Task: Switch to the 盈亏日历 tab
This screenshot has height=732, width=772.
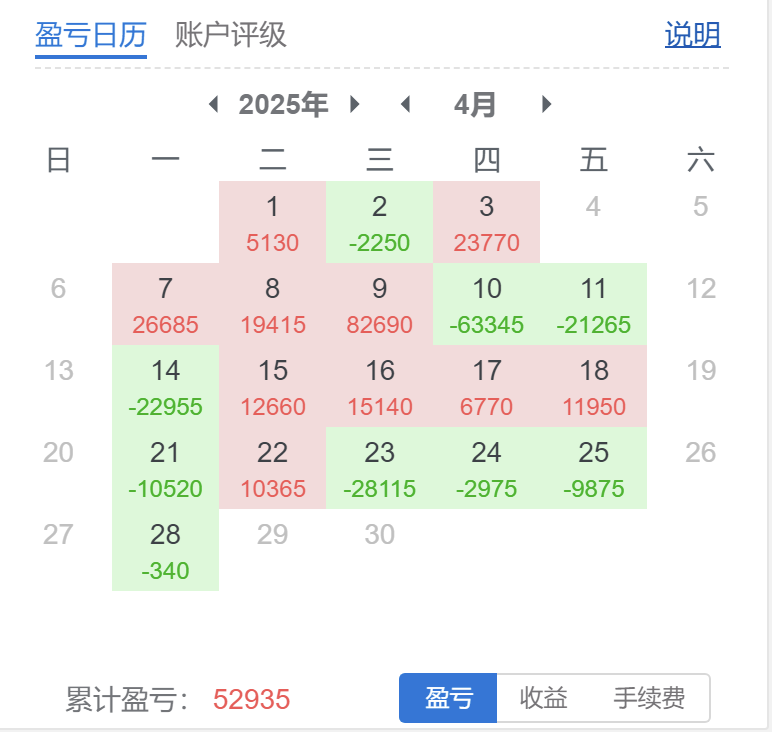Action: 90,36
